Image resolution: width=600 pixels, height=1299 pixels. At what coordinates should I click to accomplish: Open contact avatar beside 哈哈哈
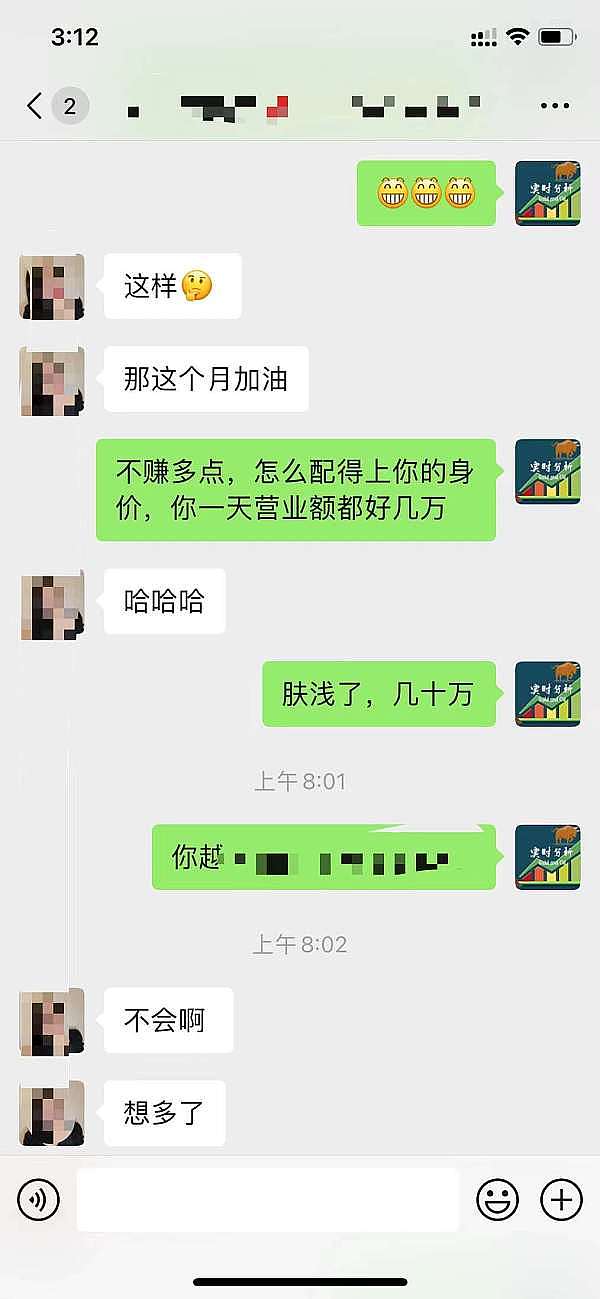pos(52,606)
